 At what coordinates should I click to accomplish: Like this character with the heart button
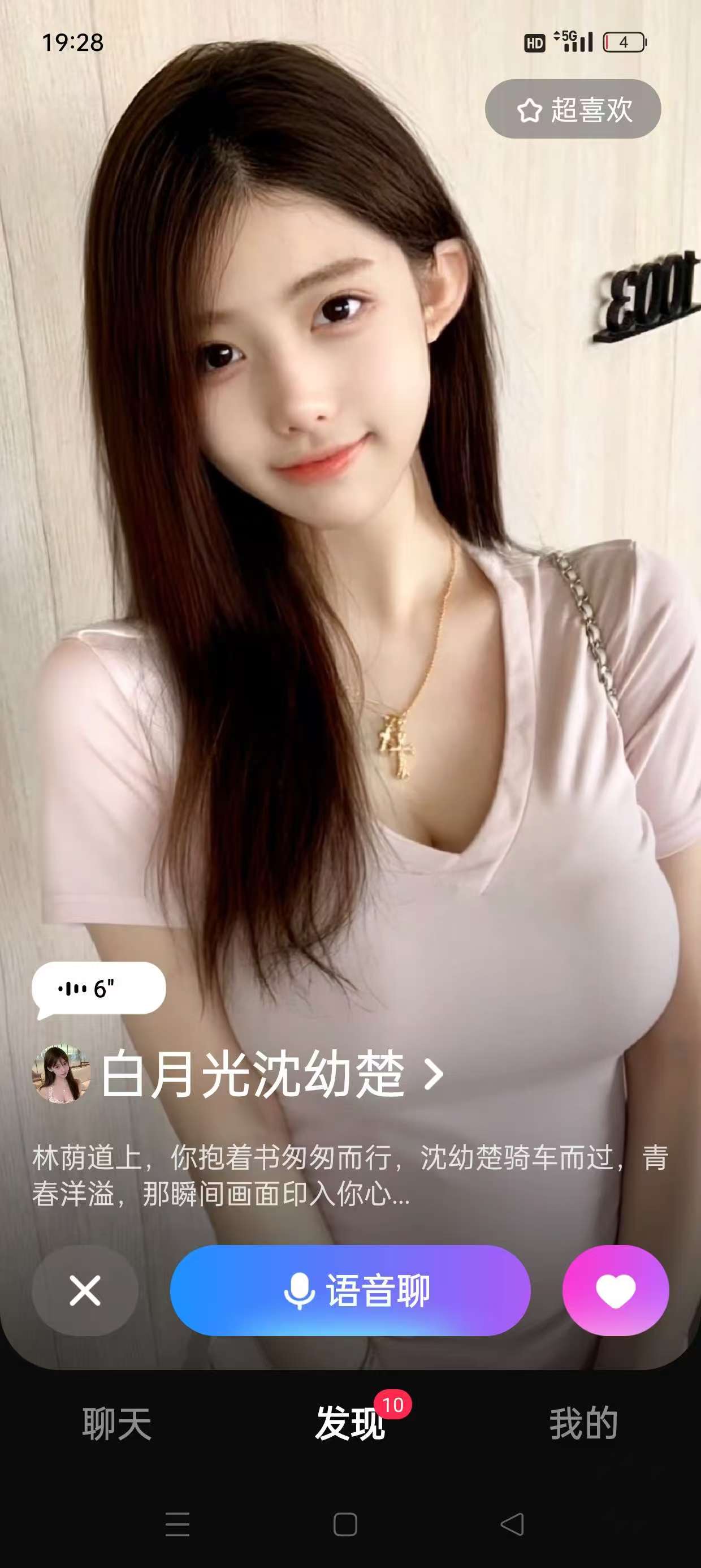[x=615, y=1290]
